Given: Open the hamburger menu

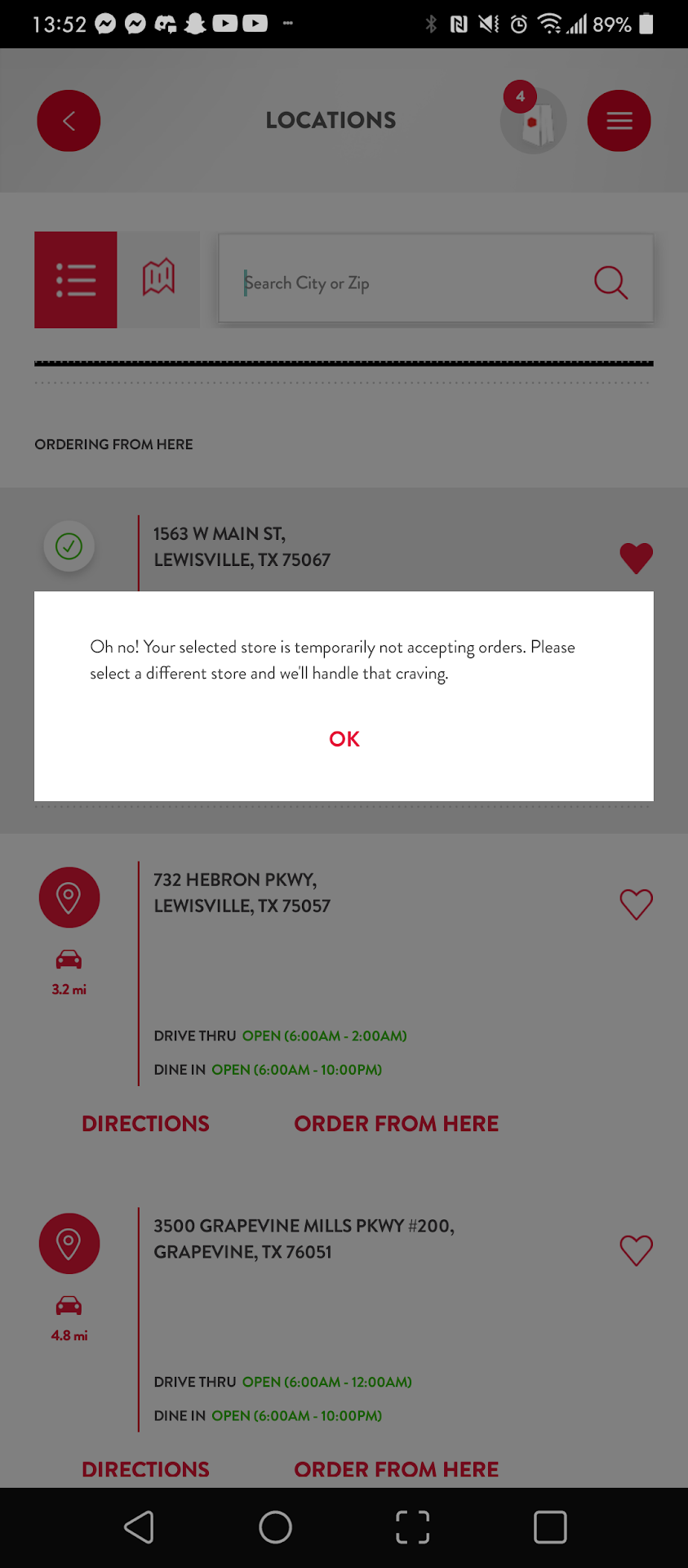Looking at the screenshot, I should point(619,121).
